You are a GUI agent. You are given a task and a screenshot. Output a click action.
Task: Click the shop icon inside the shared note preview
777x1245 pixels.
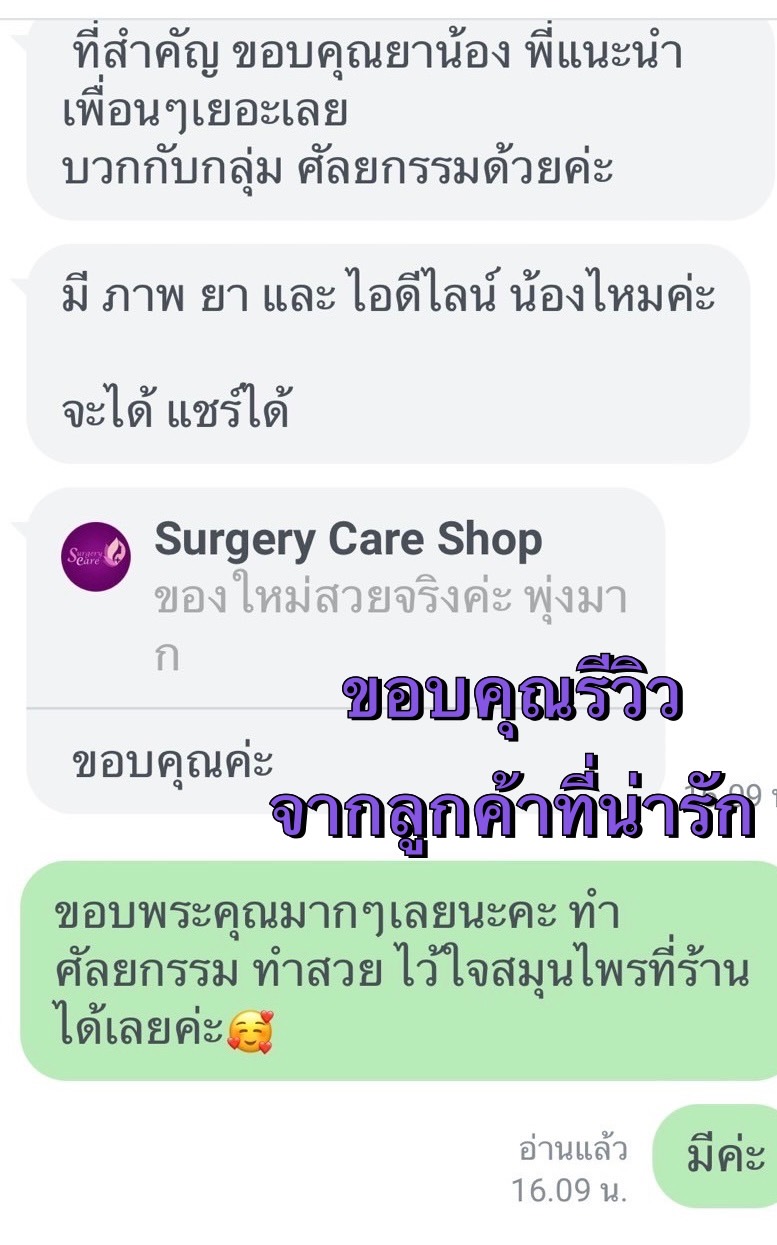[x=95, y=555]
